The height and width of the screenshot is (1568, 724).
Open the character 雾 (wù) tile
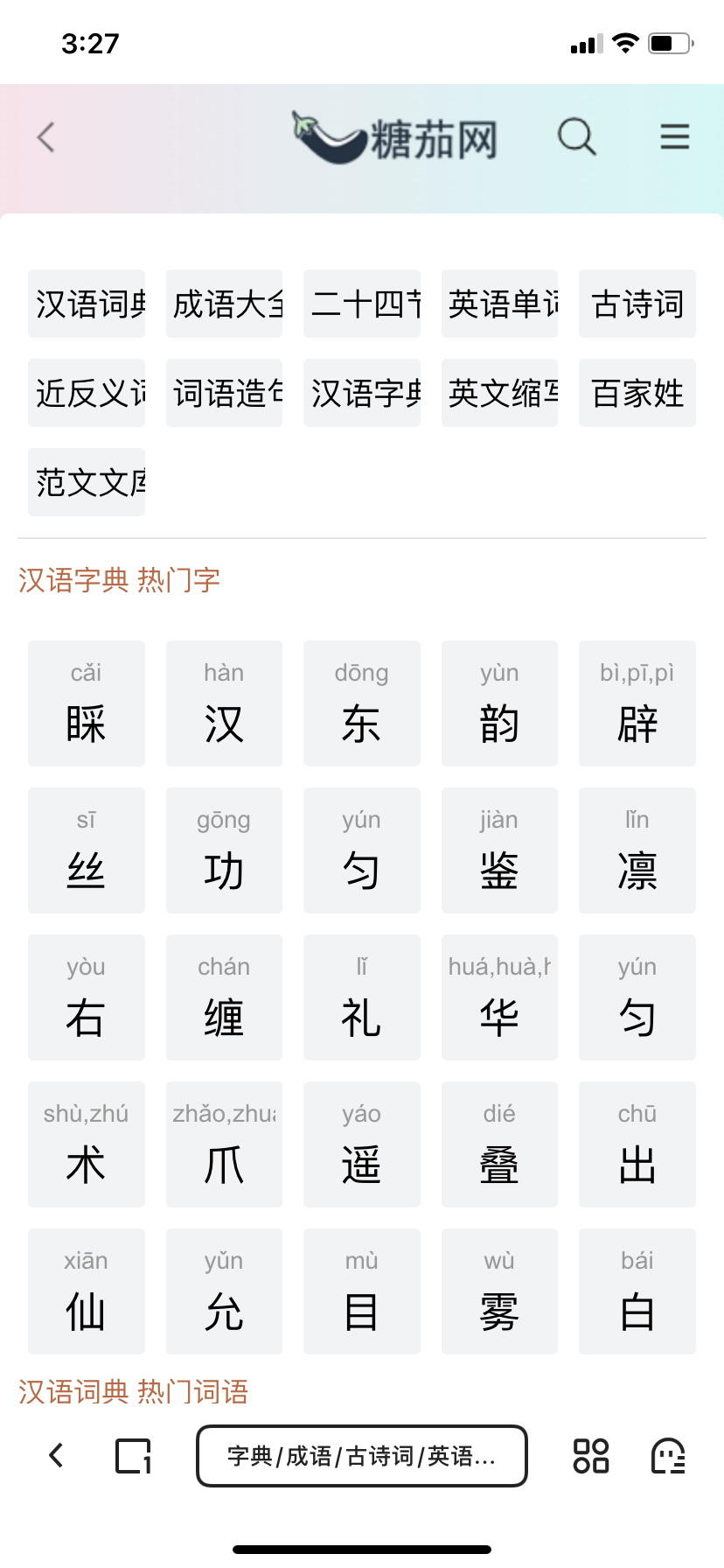[499, 1291]
